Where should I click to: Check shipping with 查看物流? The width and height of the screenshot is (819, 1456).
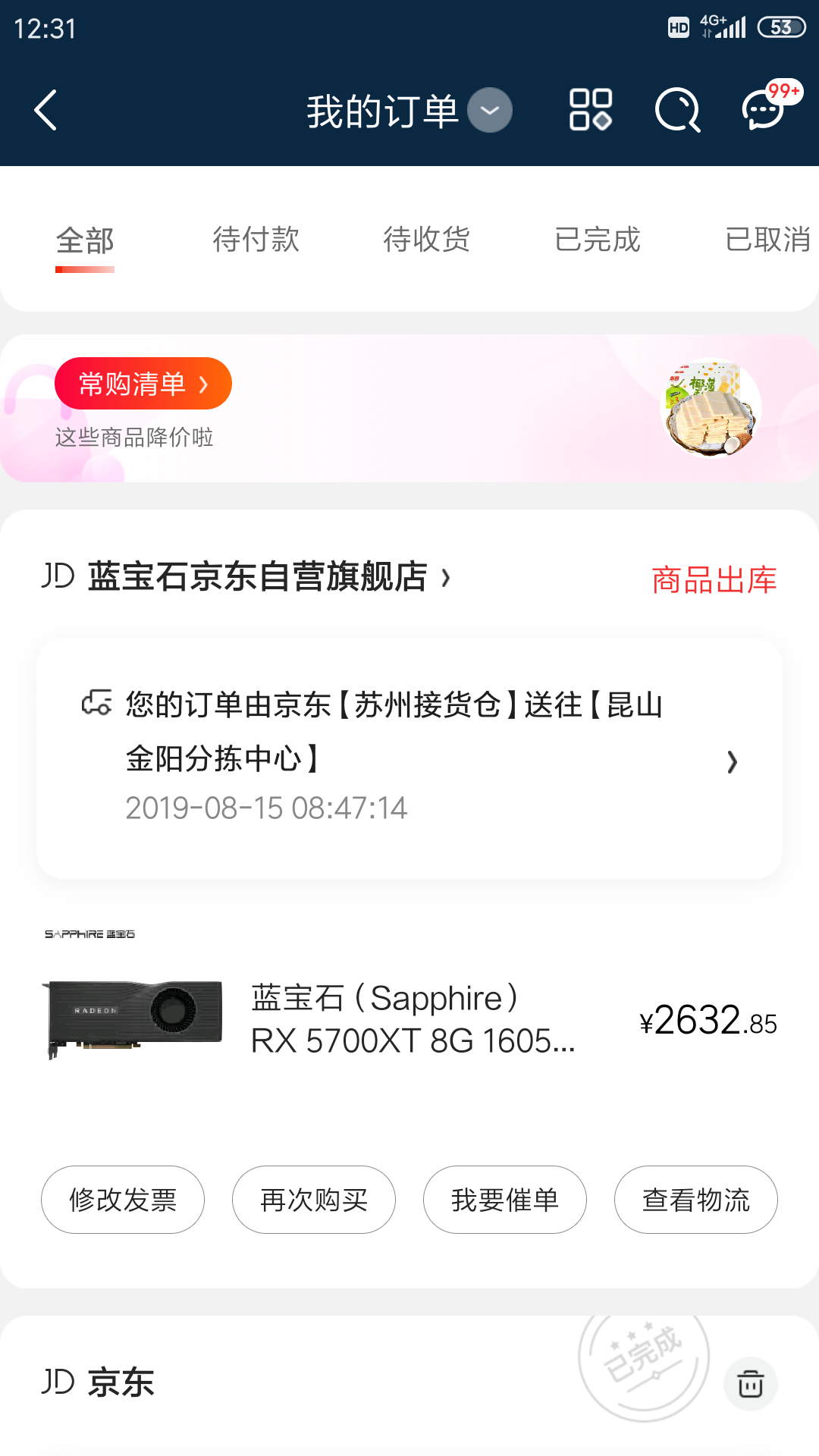coord(696,1200)
